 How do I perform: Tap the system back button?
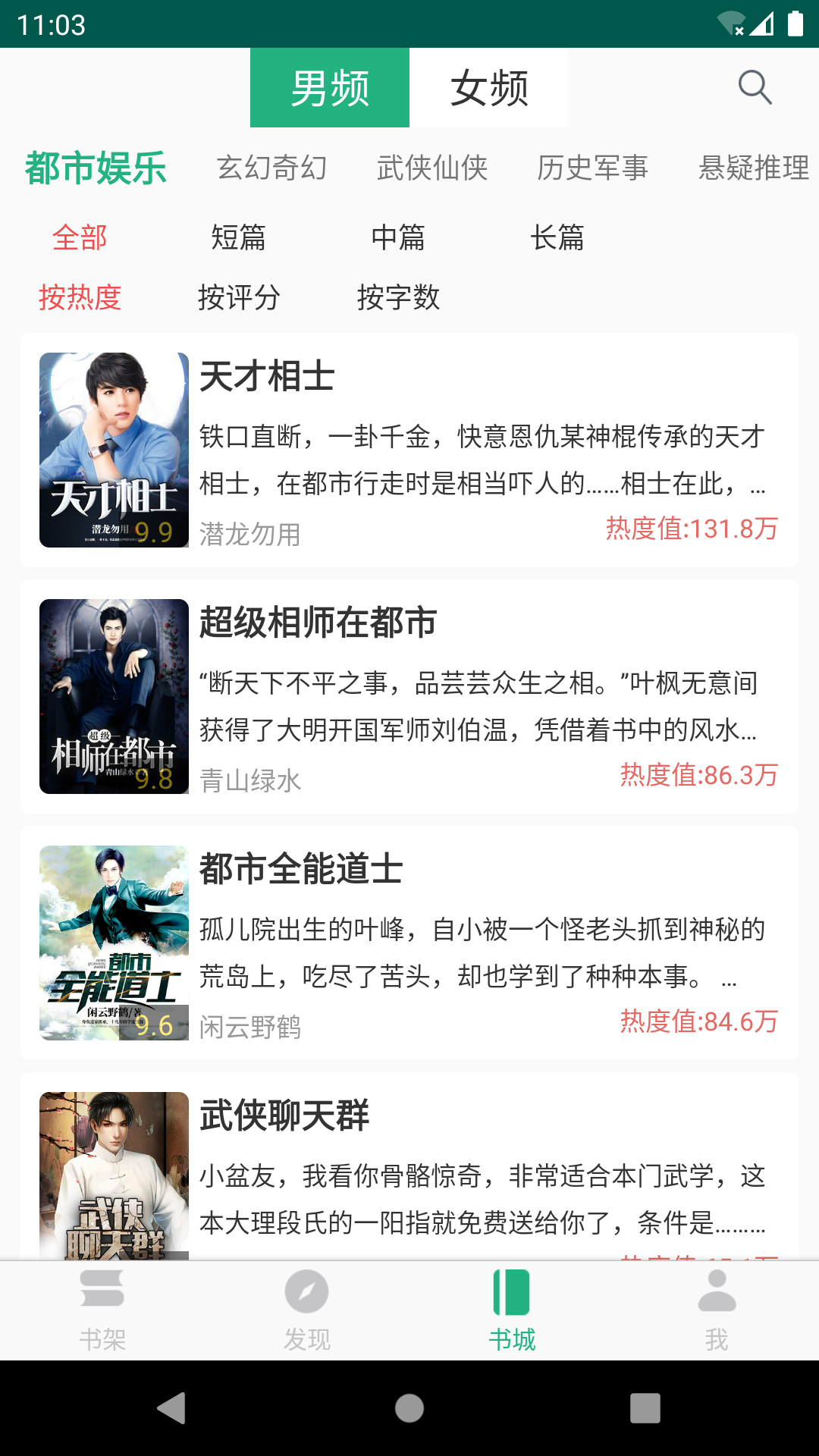pyautogui.click(x=172, y=1408)
